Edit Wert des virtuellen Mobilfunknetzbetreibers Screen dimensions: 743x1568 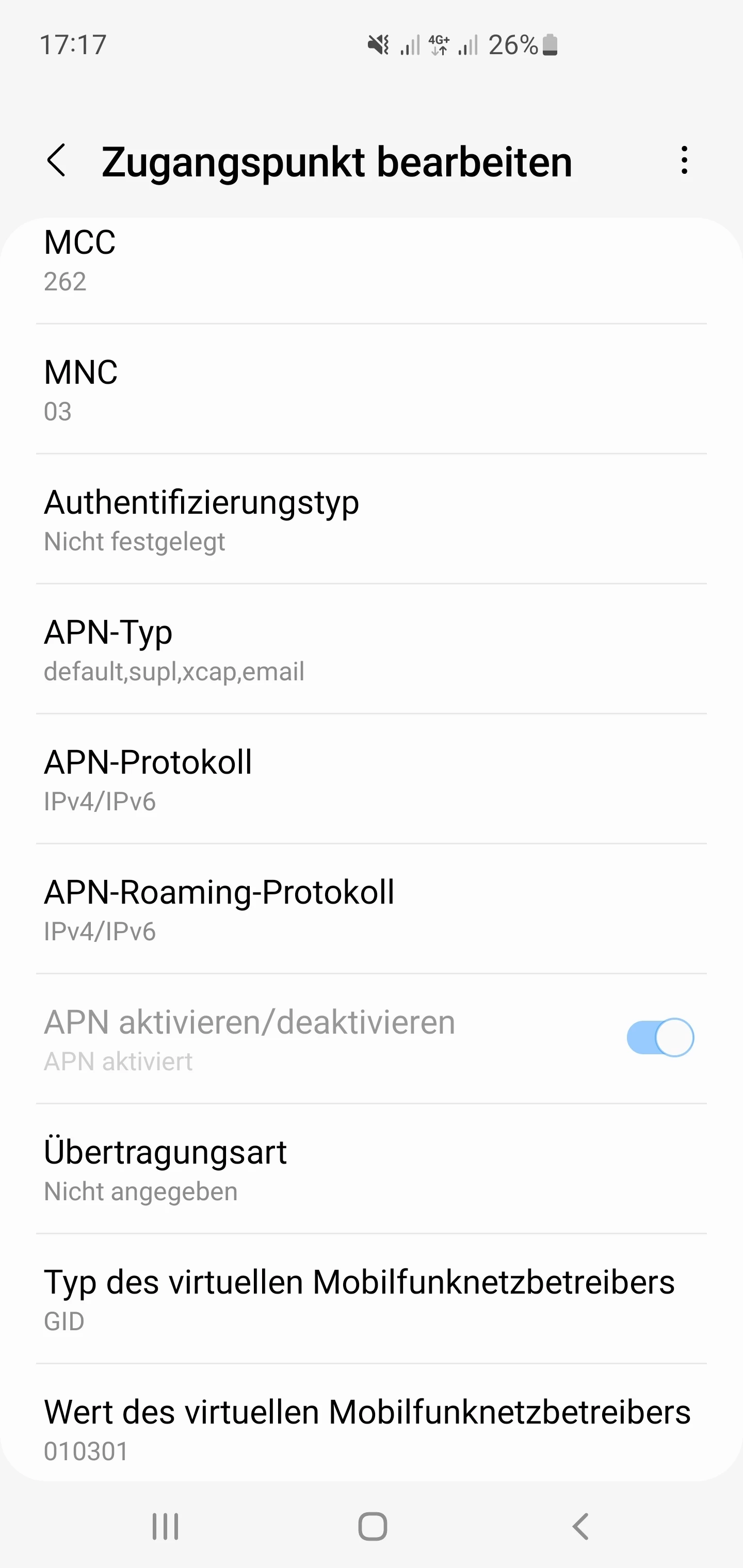372,1429
